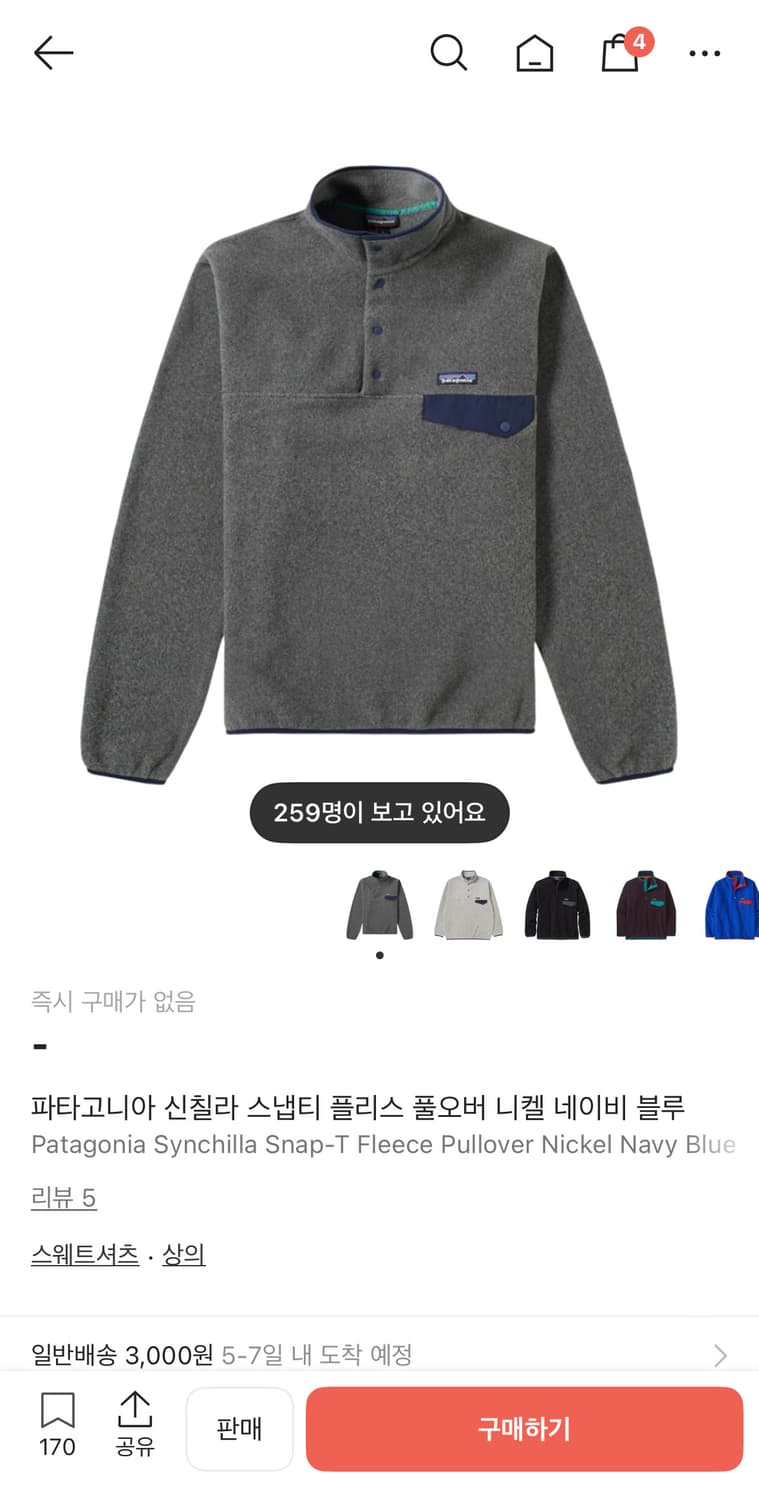Select the current carousel page dot
Viewport: 759px width, 1500px height.
(379, 955)
